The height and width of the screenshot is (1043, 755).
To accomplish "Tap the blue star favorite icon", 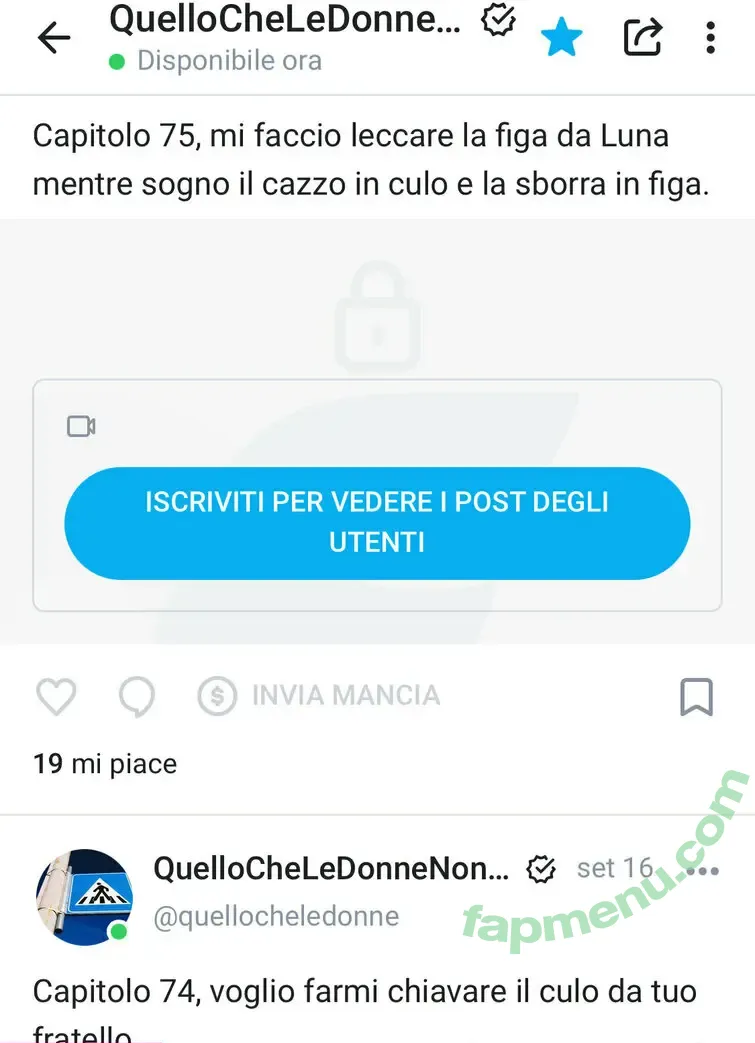I will [x=561, y=37].
